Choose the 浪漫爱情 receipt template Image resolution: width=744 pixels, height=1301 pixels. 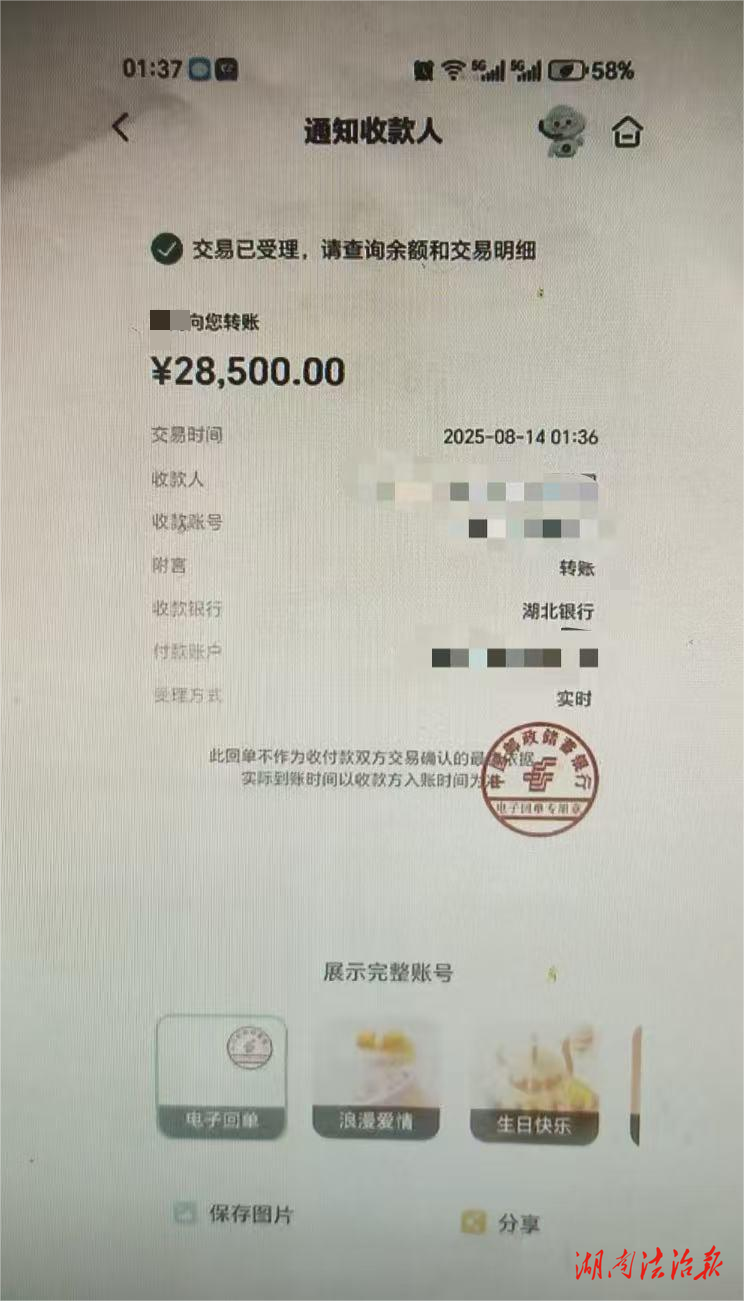tap(378, 1080)
